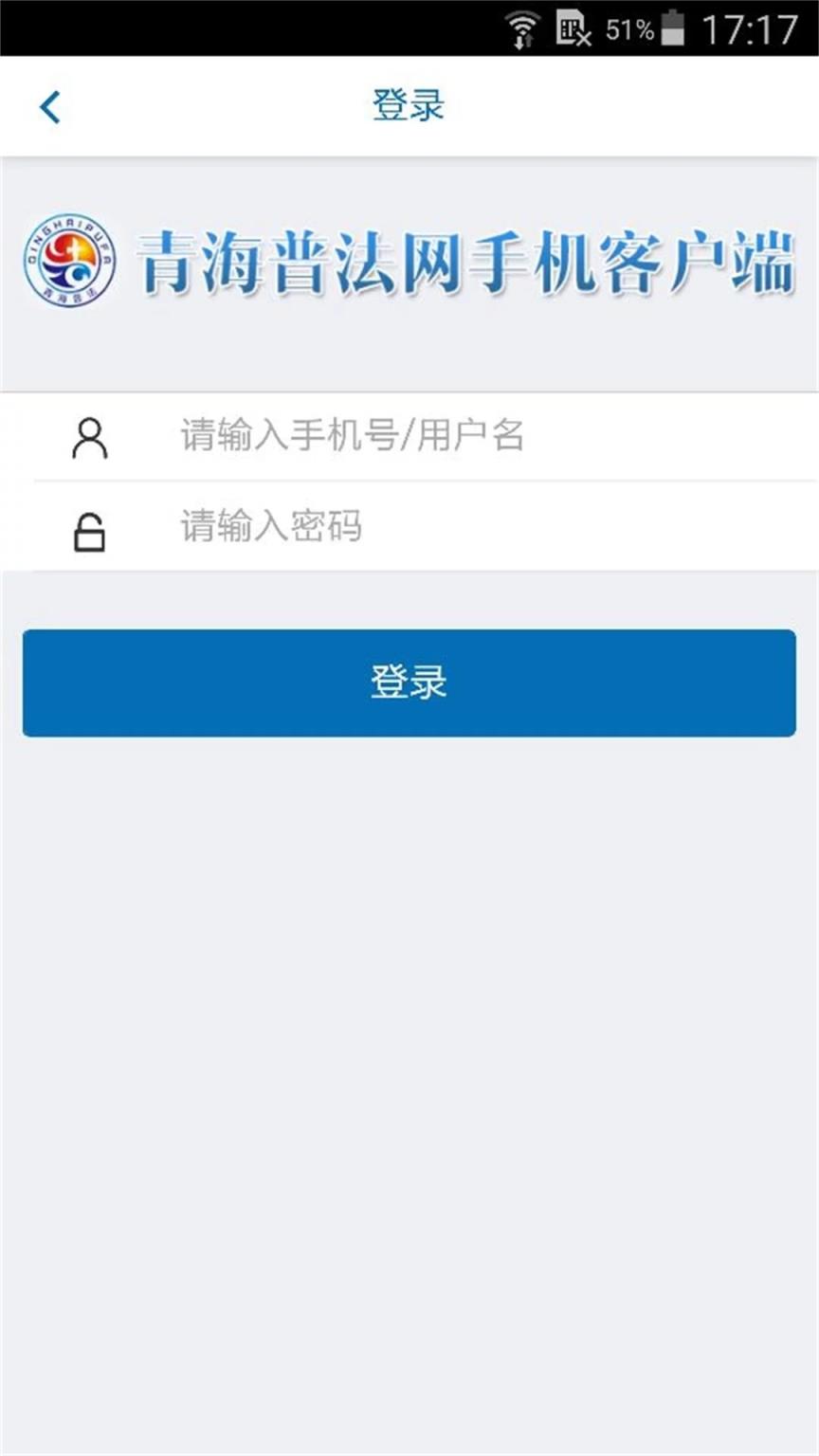This screenshot has height=1456, width=819.
Task: Tap the 登录 title in header bar
Action: click(x=408, y=106)
